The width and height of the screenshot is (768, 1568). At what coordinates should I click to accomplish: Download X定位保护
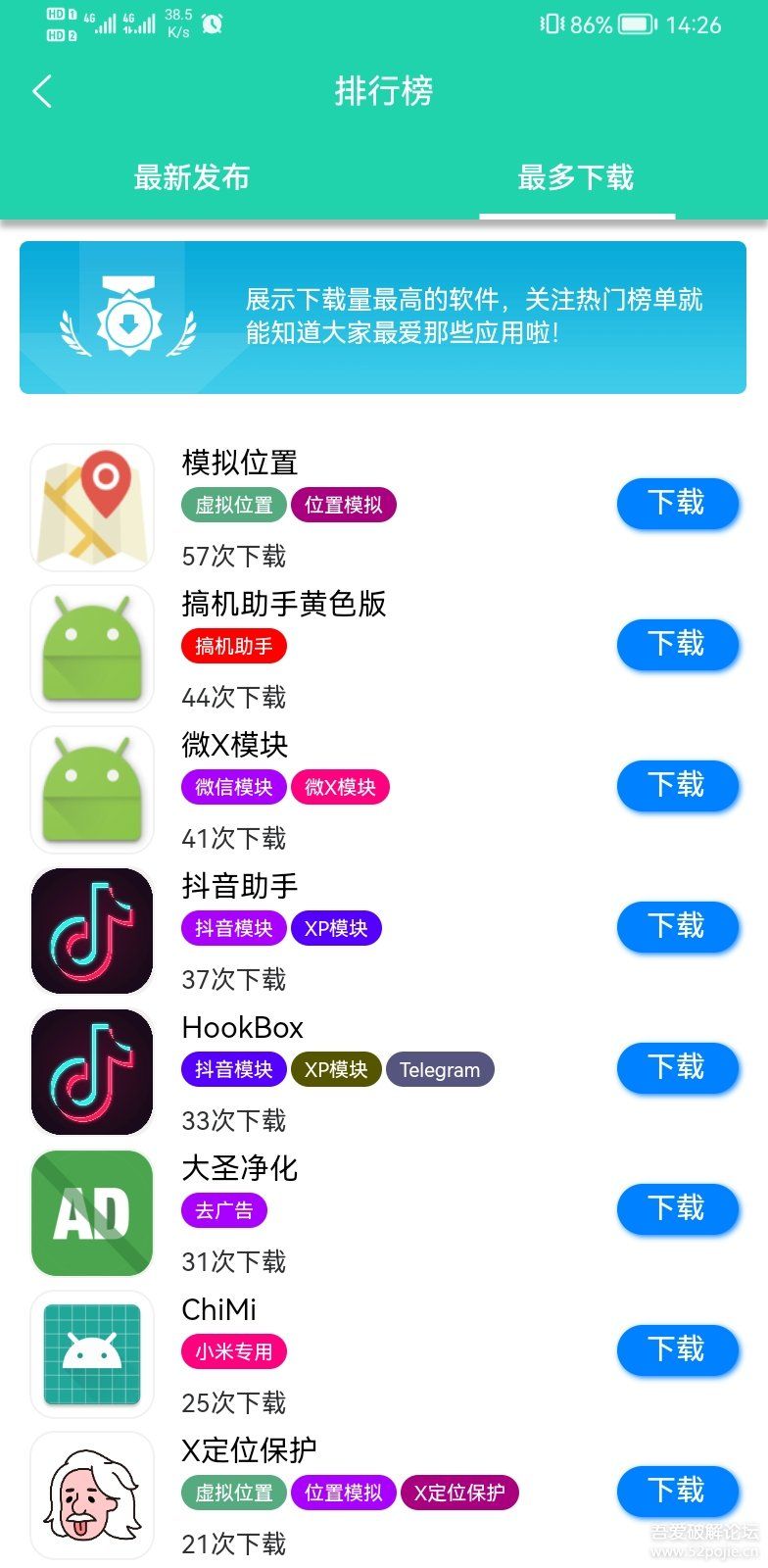[677, 1492]
